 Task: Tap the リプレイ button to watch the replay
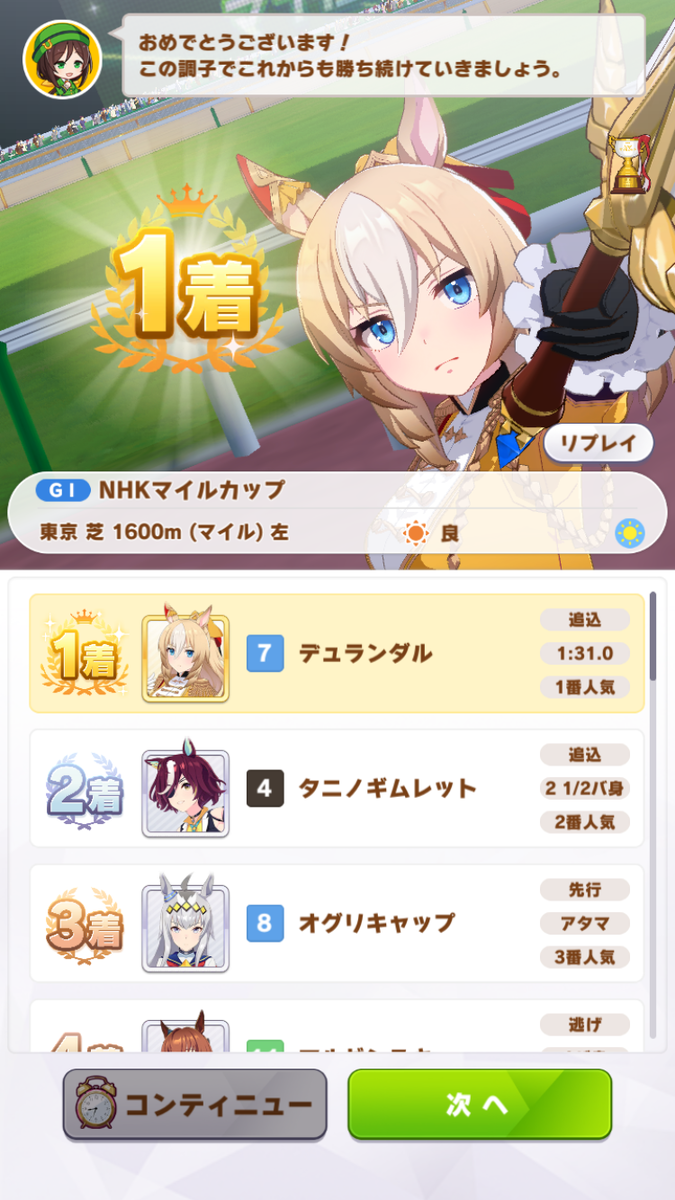(x=598, y=444)
